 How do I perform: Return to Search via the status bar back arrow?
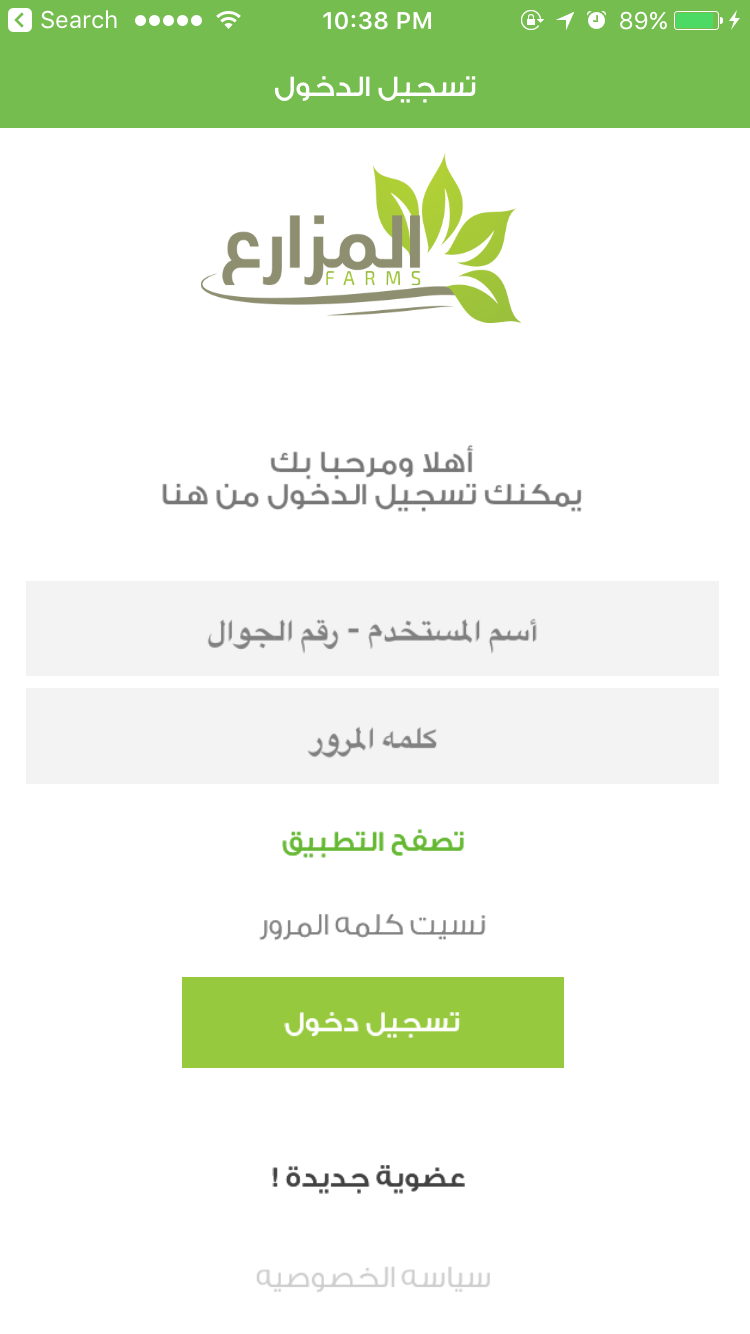[62, 20]
